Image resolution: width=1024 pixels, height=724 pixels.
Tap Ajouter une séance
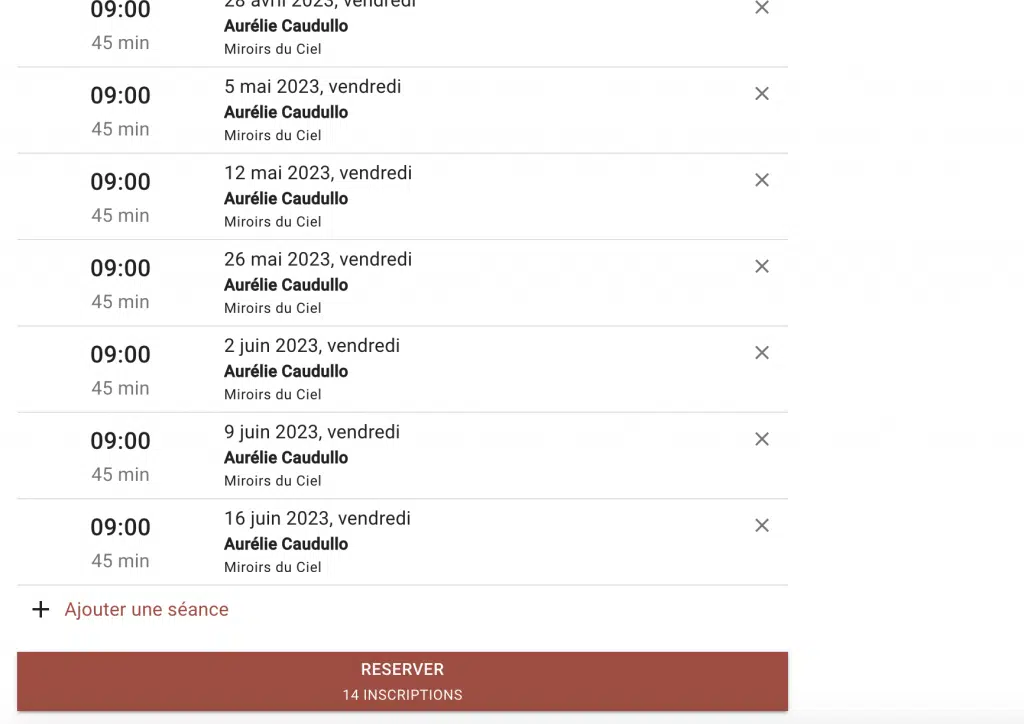pyautogui.click(x=146, y=609)
